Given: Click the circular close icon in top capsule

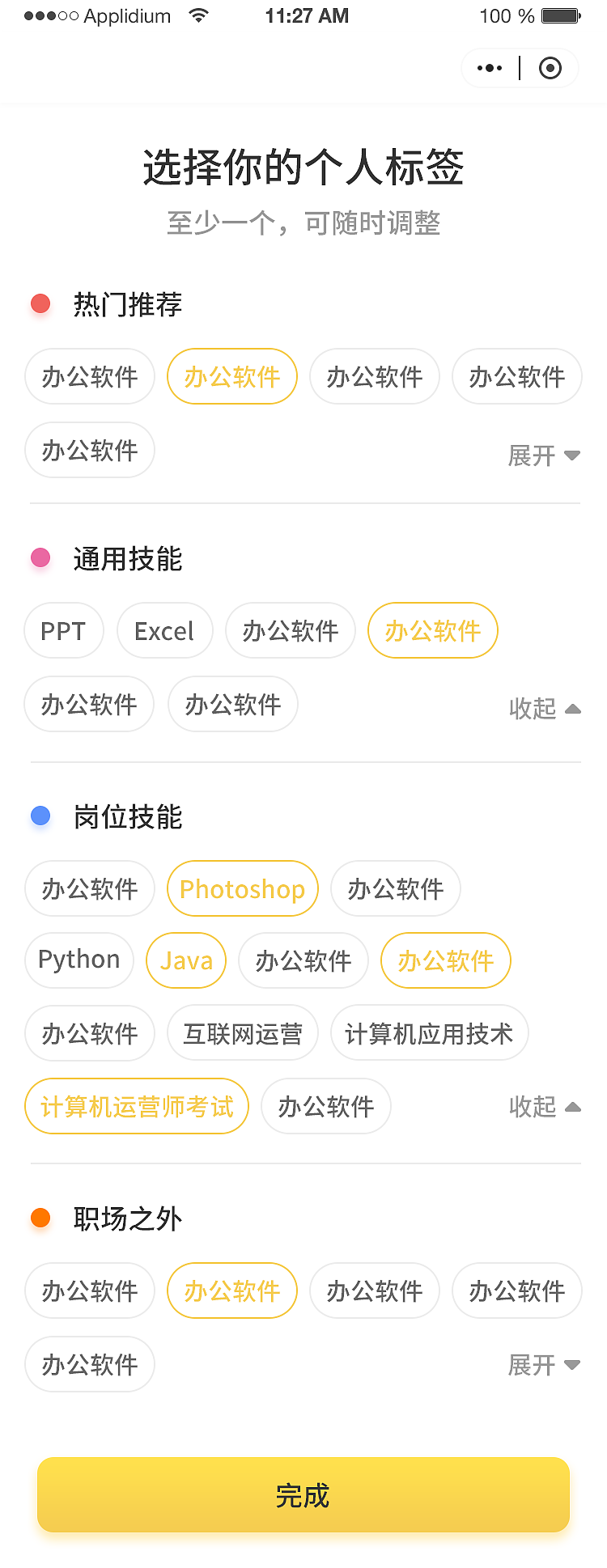Looking at the screenshot, I should tap(550, 68).
